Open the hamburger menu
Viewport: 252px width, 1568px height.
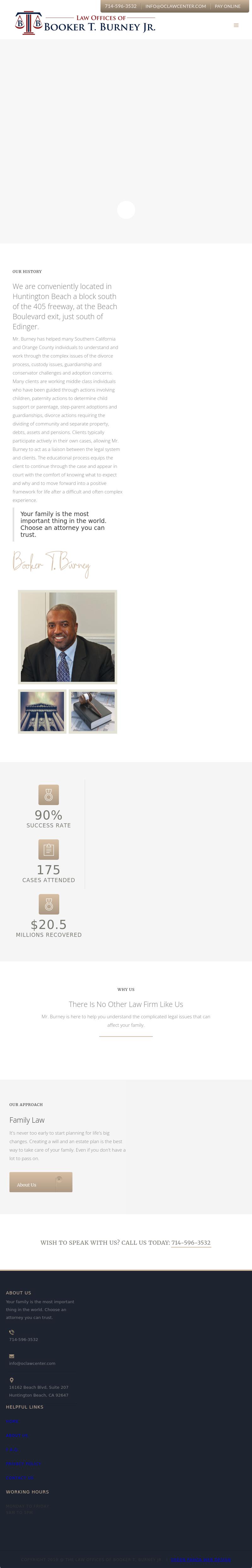[236, 25]
